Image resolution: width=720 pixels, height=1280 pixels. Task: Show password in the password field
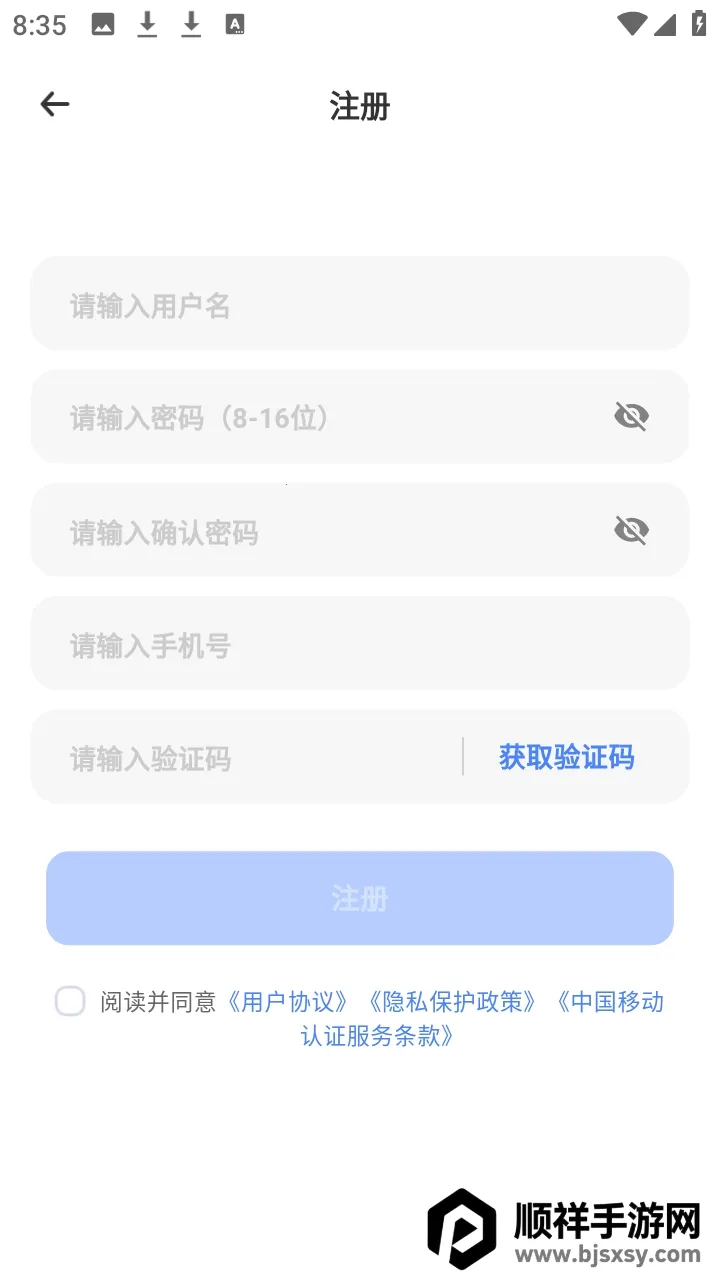point(631,417)
